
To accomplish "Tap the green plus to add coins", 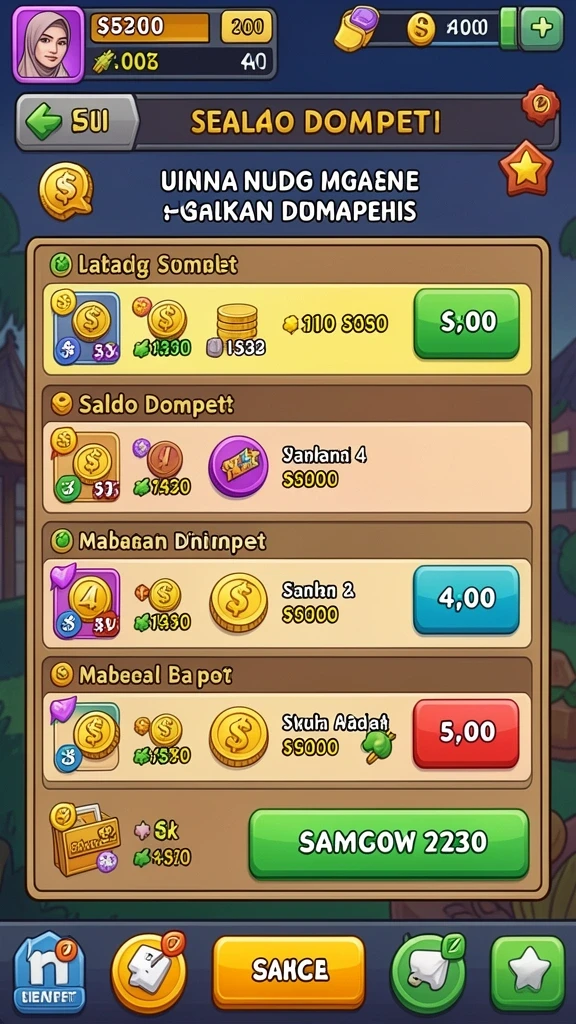I will (541, 28).
